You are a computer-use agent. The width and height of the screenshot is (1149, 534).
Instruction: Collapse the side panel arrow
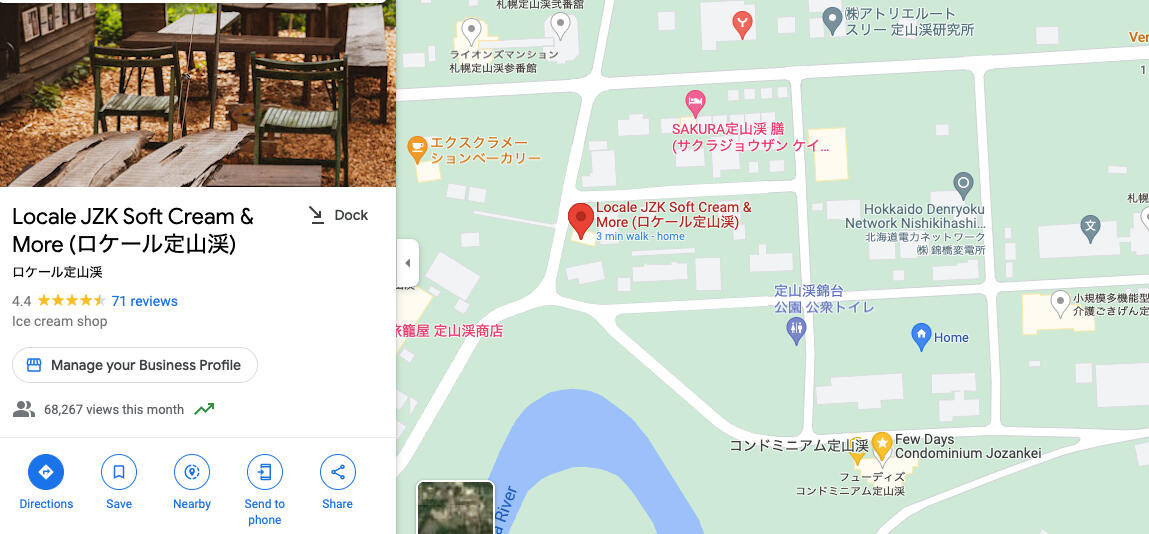(407, 263)
